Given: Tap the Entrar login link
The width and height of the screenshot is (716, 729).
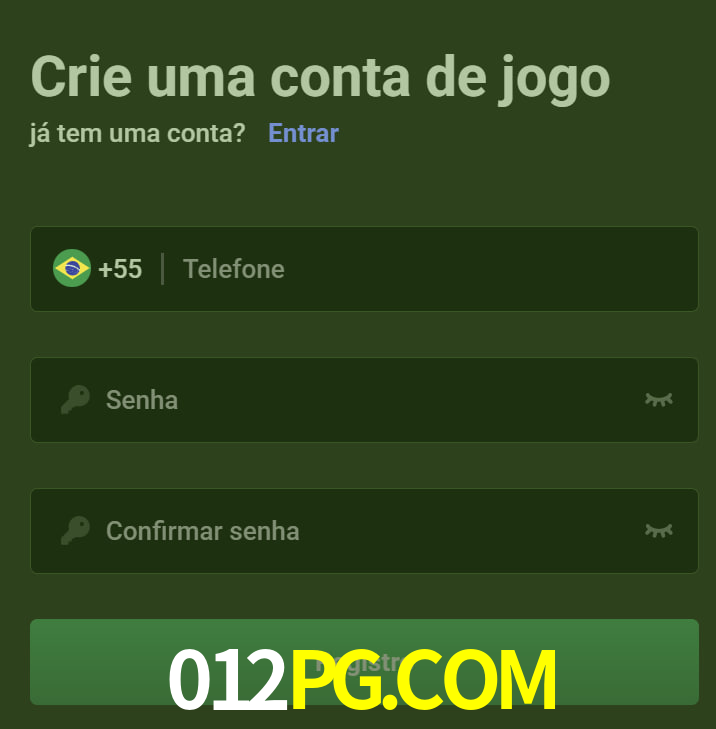Looking at the screenshot, I should coord(303,133).
